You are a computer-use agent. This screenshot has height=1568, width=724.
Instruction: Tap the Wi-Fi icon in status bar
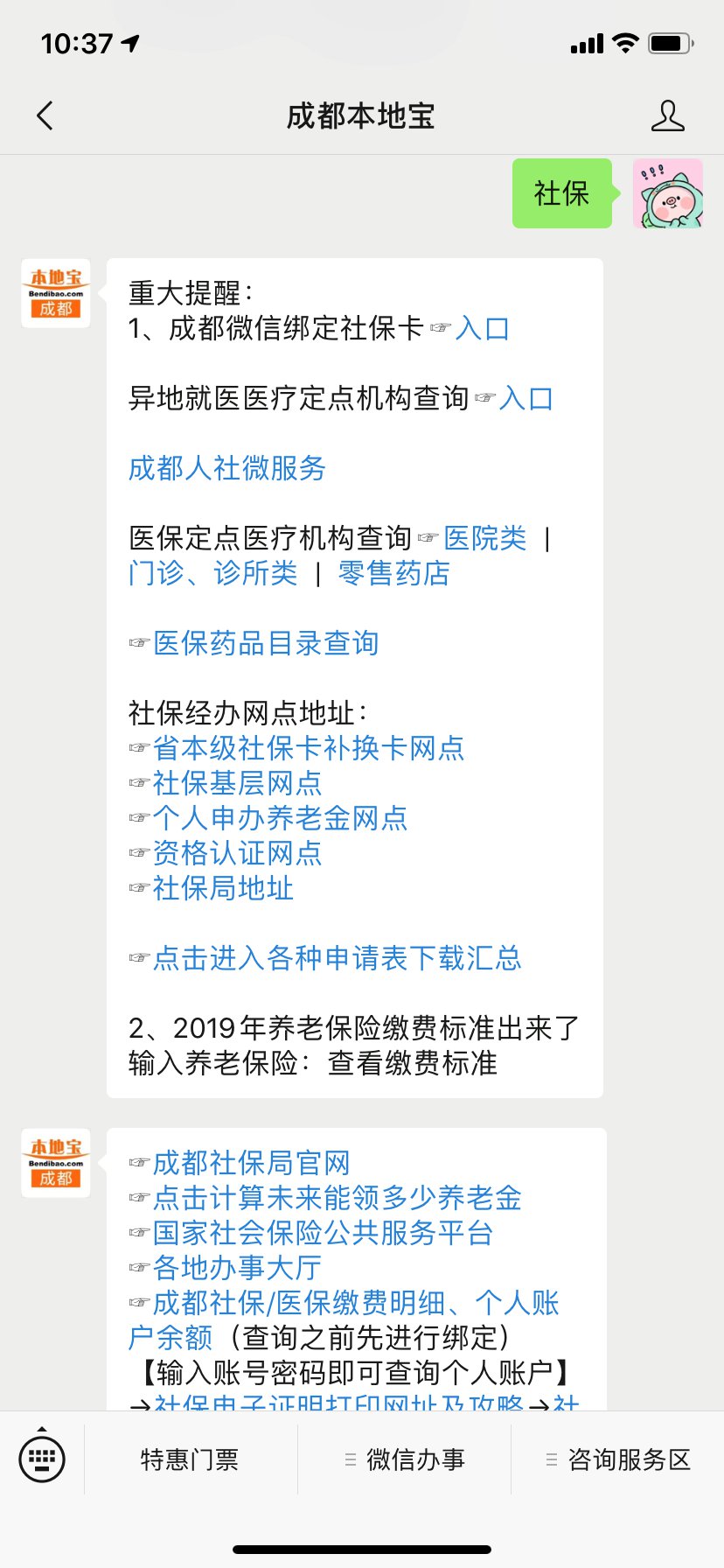[x=624, y=43]
